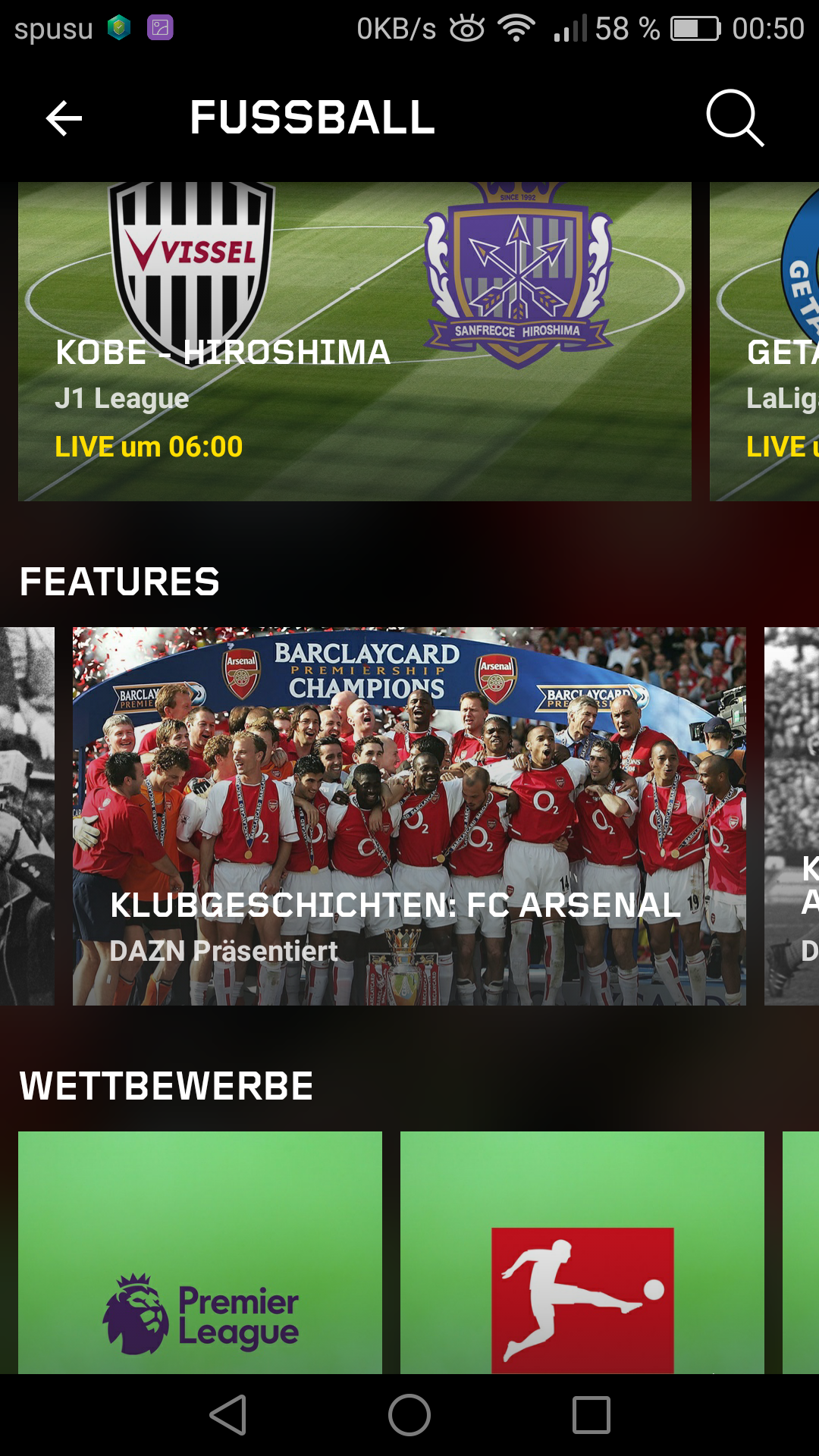Open Klubgeschichten: FC Arsenal feature

pyautogui.click(x=409, y=816)
